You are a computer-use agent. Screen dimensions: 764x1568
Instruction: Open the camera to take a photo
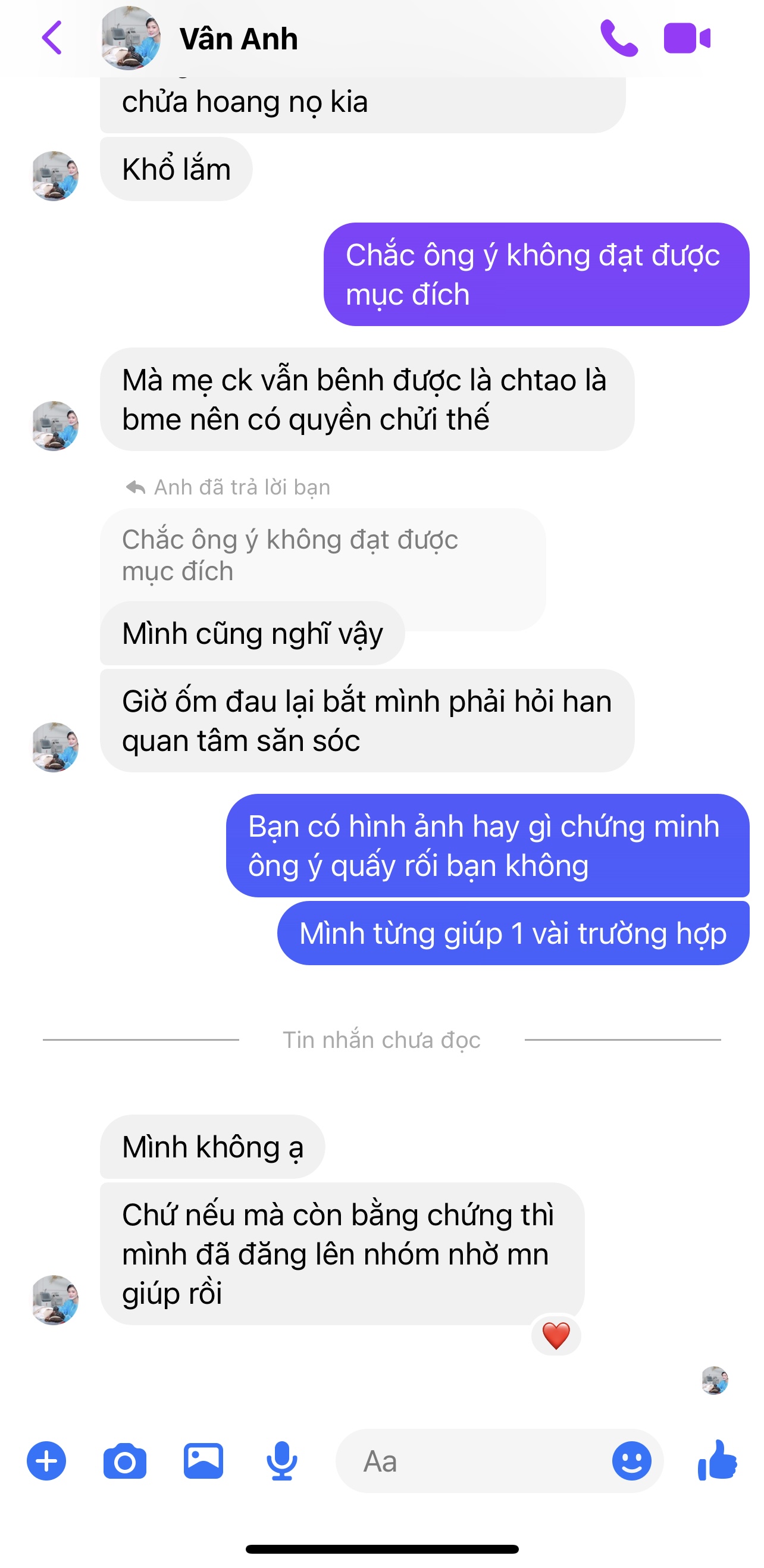125,1461
